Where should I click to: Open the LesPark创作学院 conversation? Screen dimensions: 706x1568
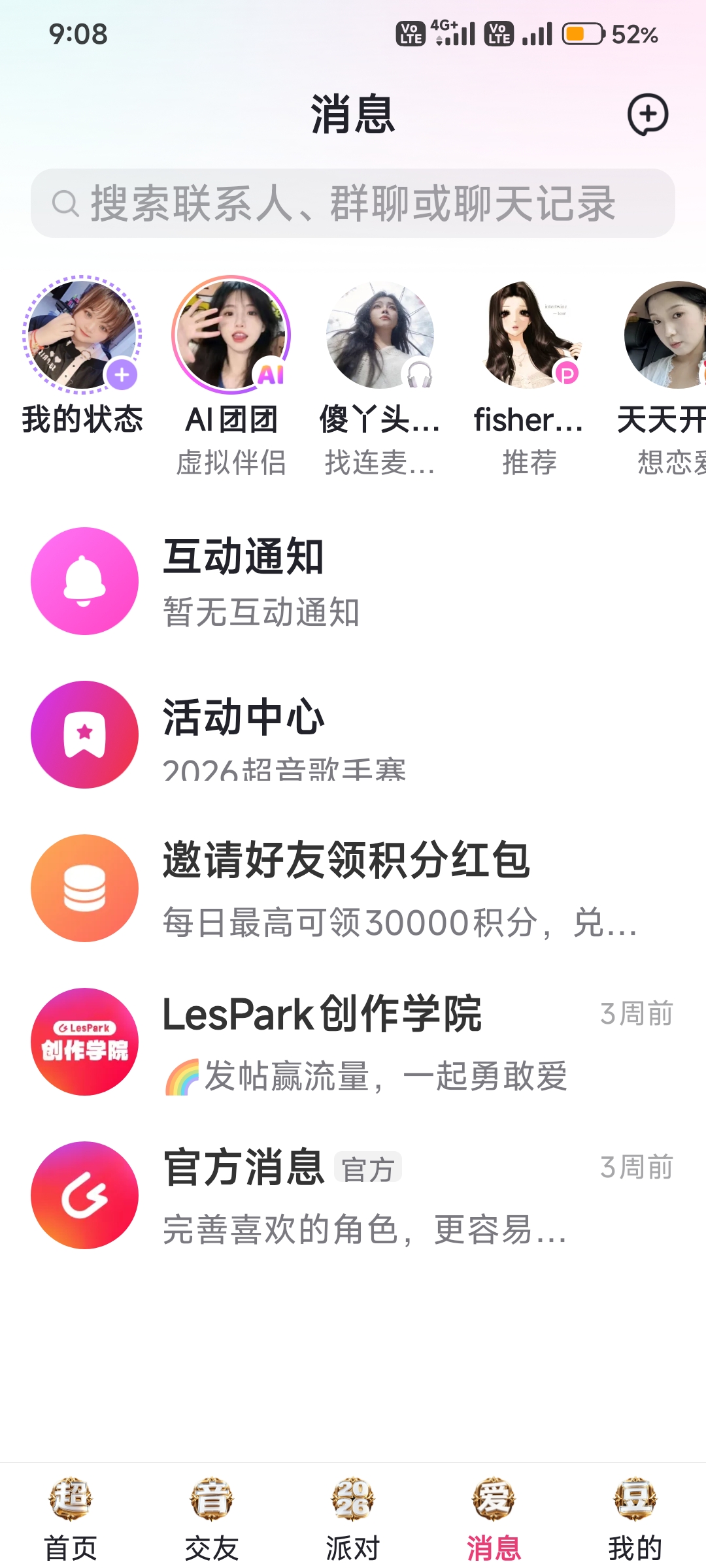[353, 1042]
